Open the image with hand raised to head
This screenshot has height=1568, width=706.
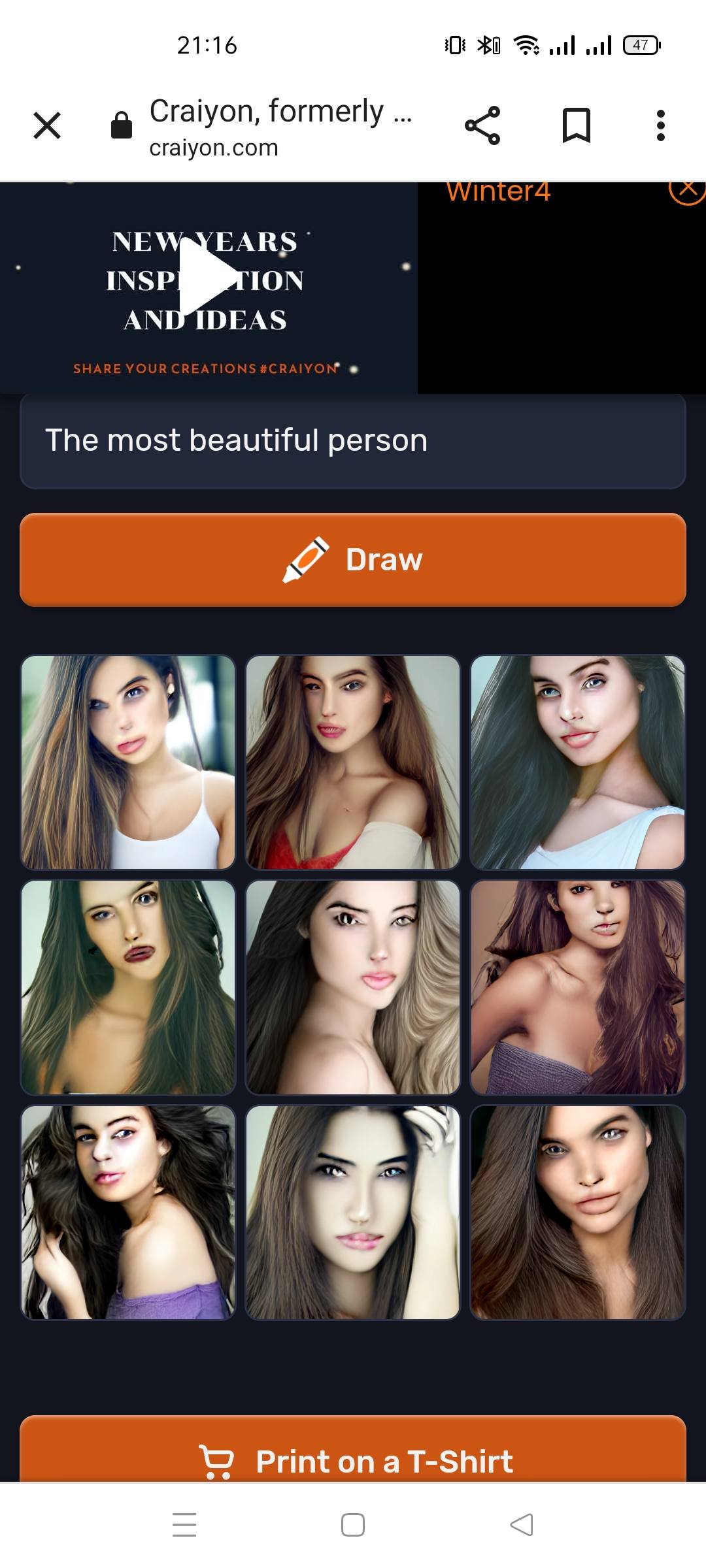click(x=353, y=1212)
